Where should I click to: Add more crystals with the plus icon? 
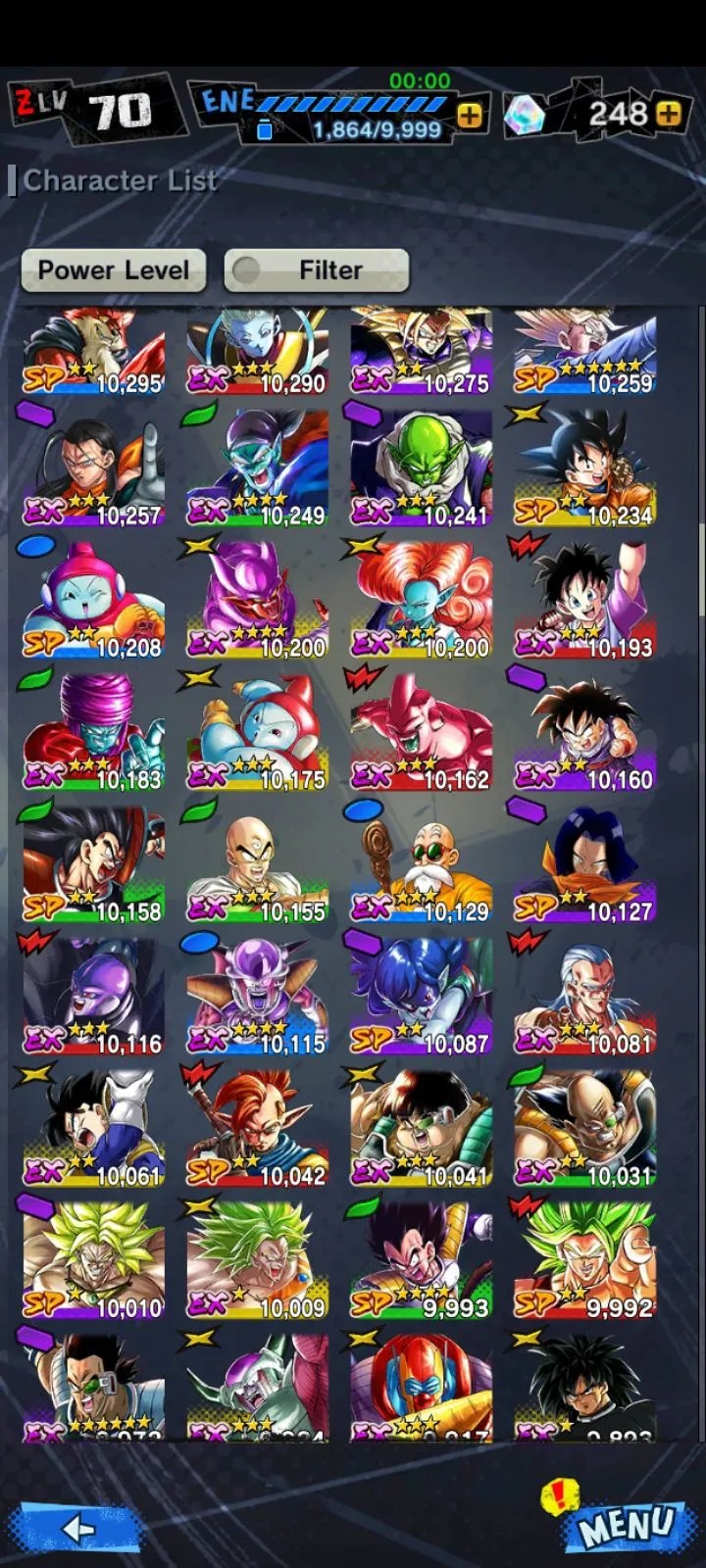pyautogui.click(x=669, y=114)
